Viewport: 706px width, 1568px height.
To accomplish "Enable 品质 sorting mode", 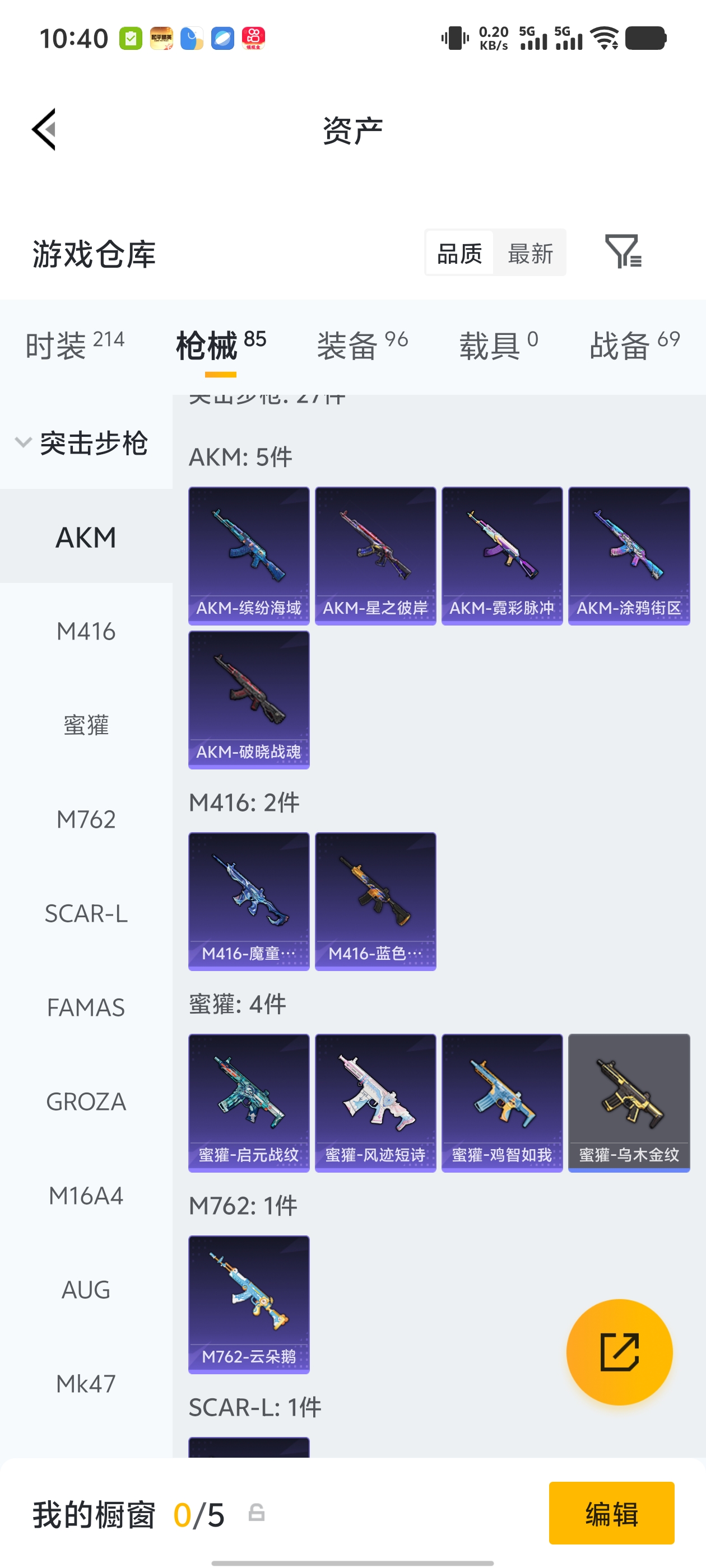I will click(x=460, y=253).
